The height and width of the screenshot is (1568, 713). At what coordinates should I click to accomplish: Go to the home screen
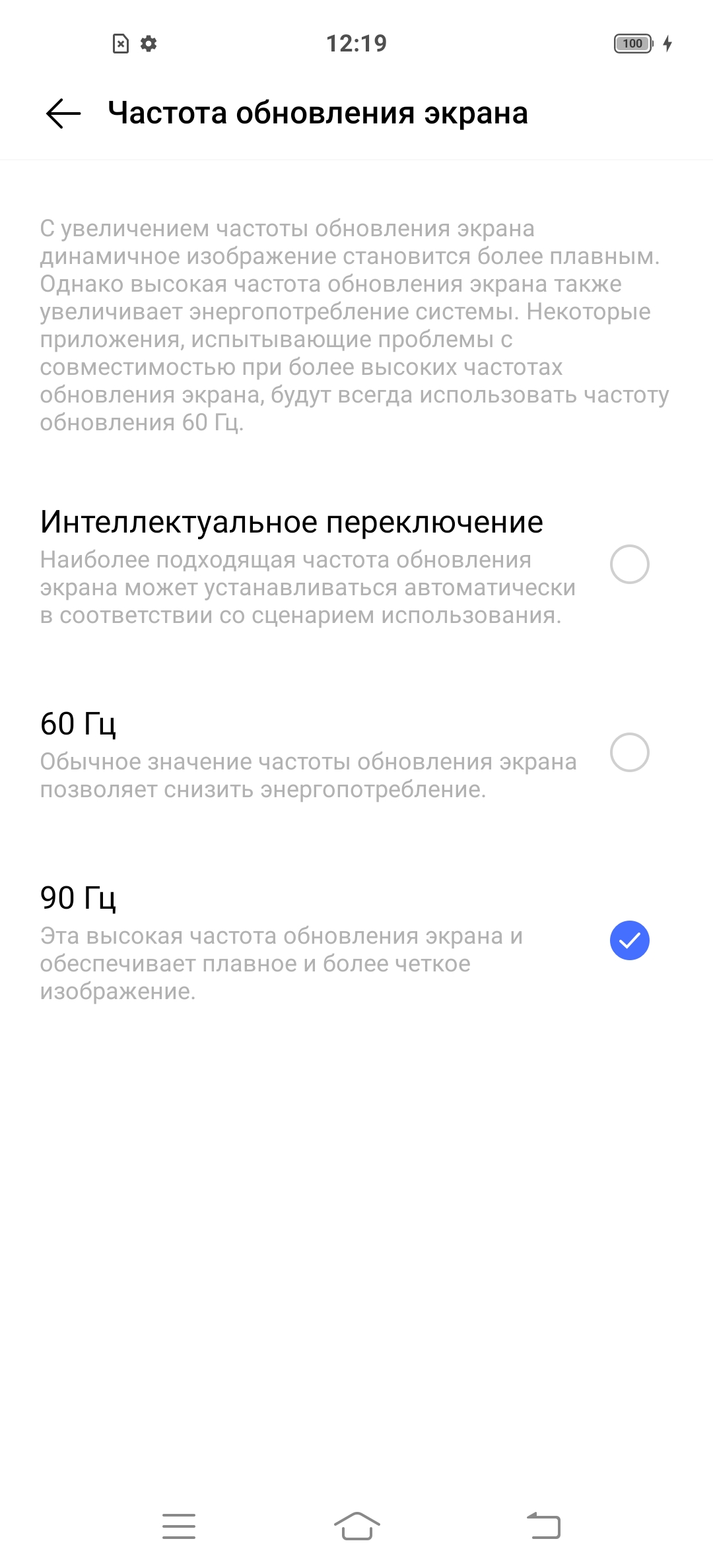(x=356, y=1526)
